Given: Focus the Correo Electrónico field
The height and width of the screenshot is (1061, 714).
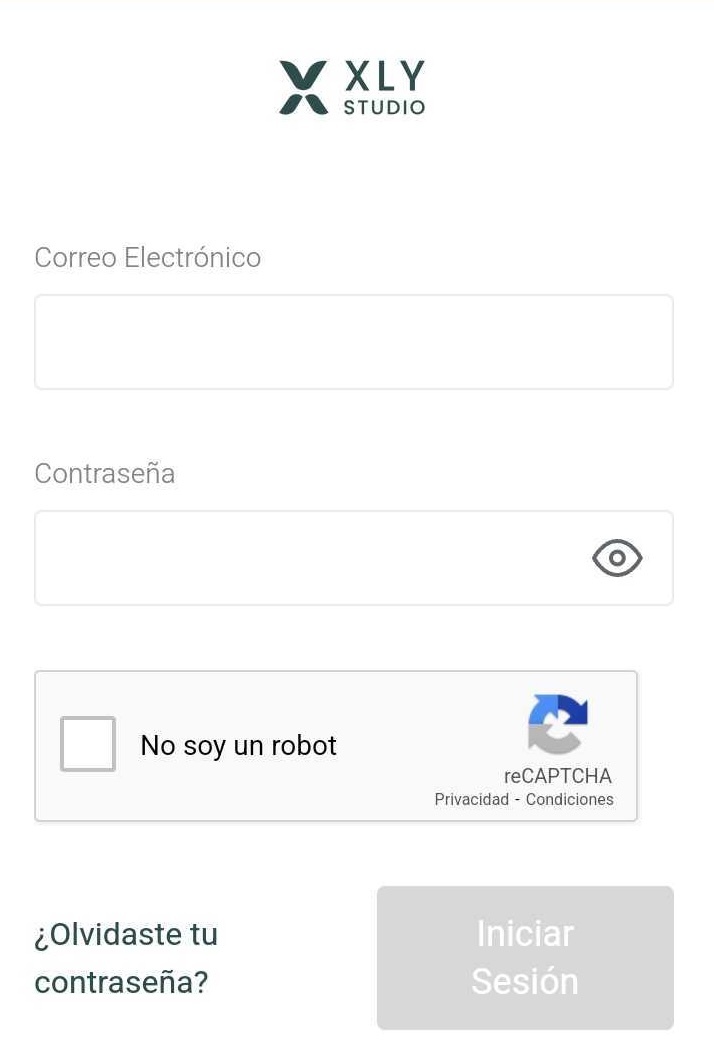Looking at the screenshot, I should point(353,342).
